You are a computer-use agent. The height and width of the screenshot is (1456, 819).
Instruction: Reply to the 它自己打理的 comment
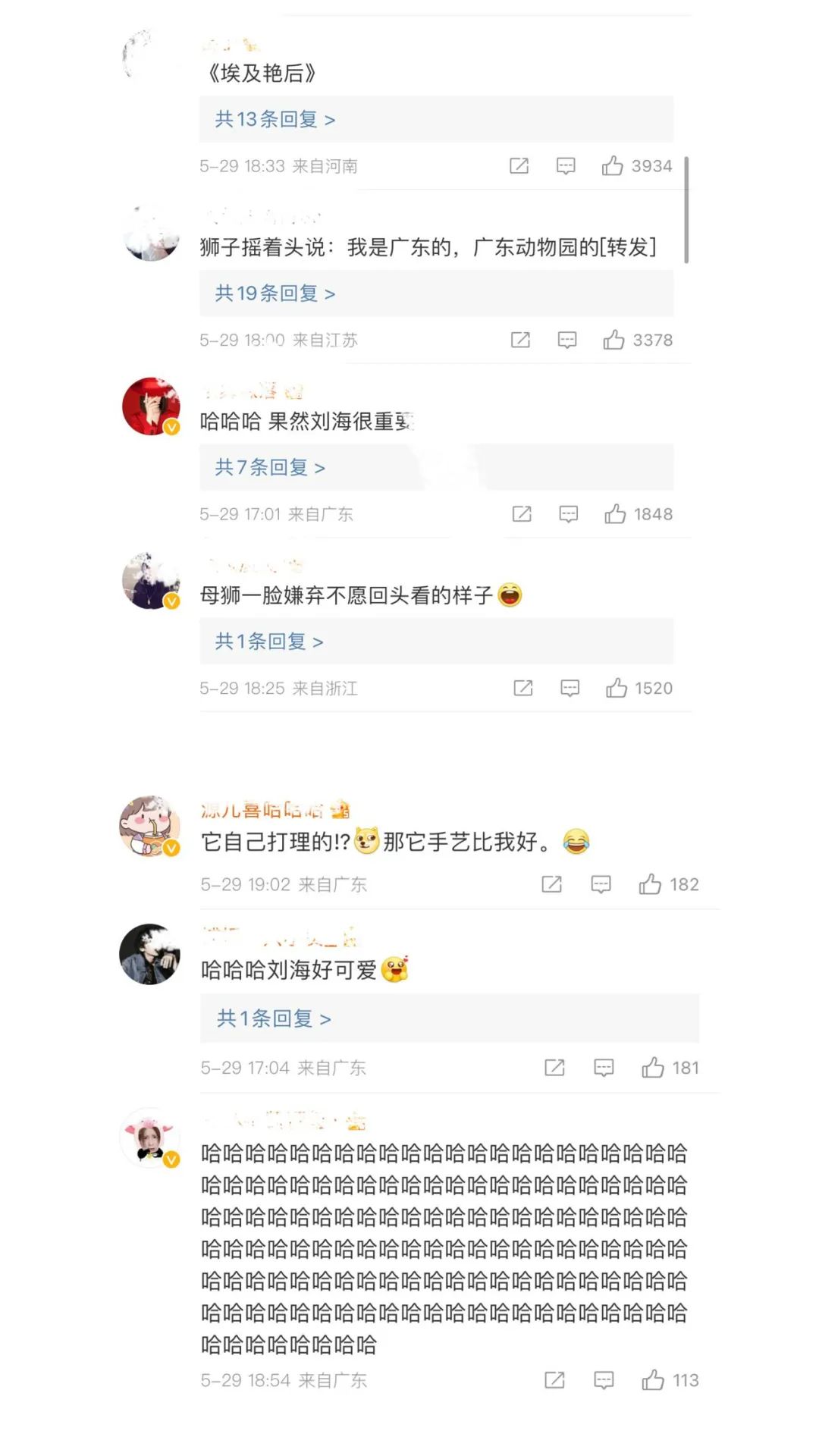601,884
